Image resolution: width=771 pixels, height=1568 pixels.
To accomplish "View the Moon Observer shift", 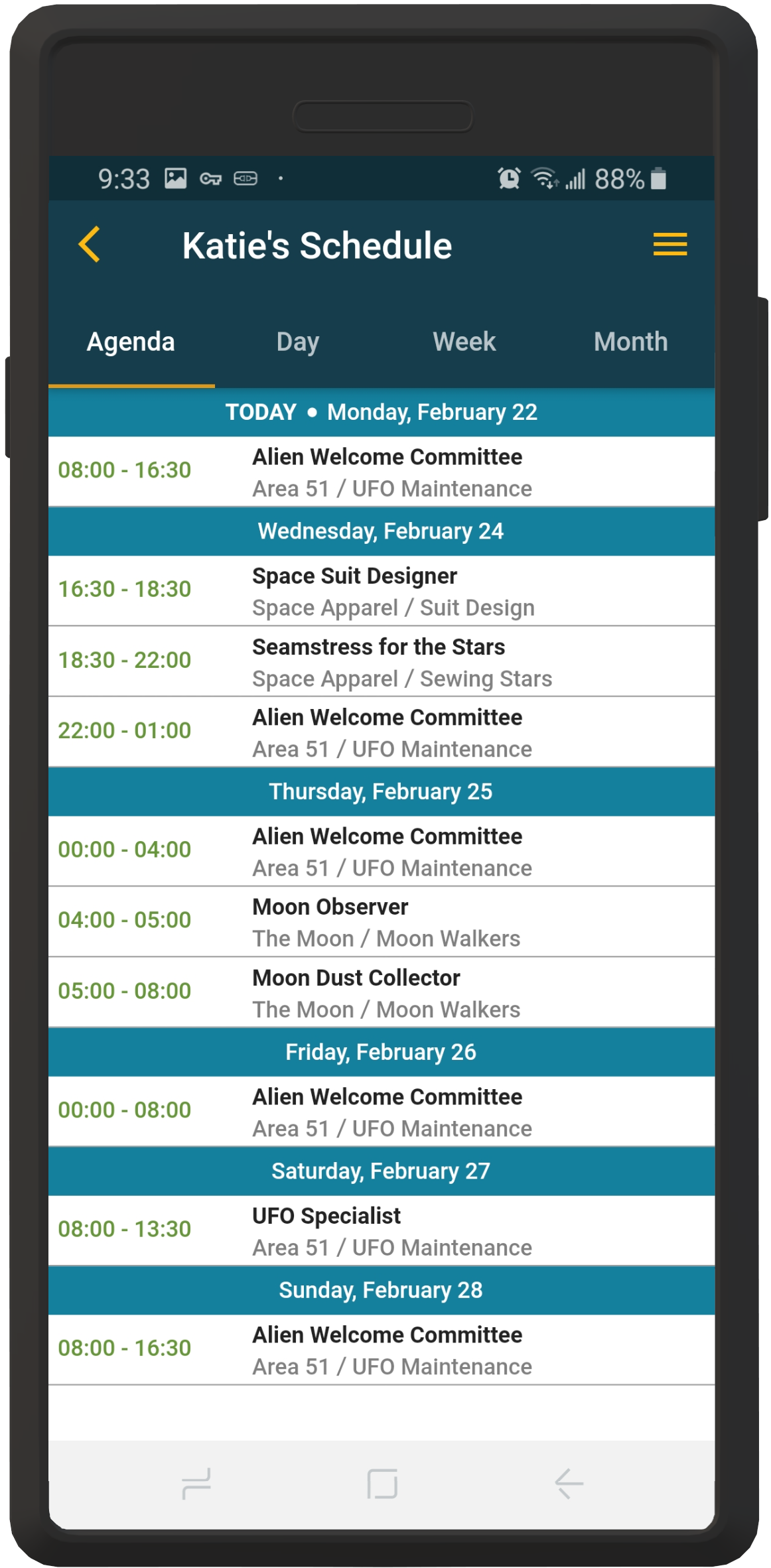I will coord(382,922).
